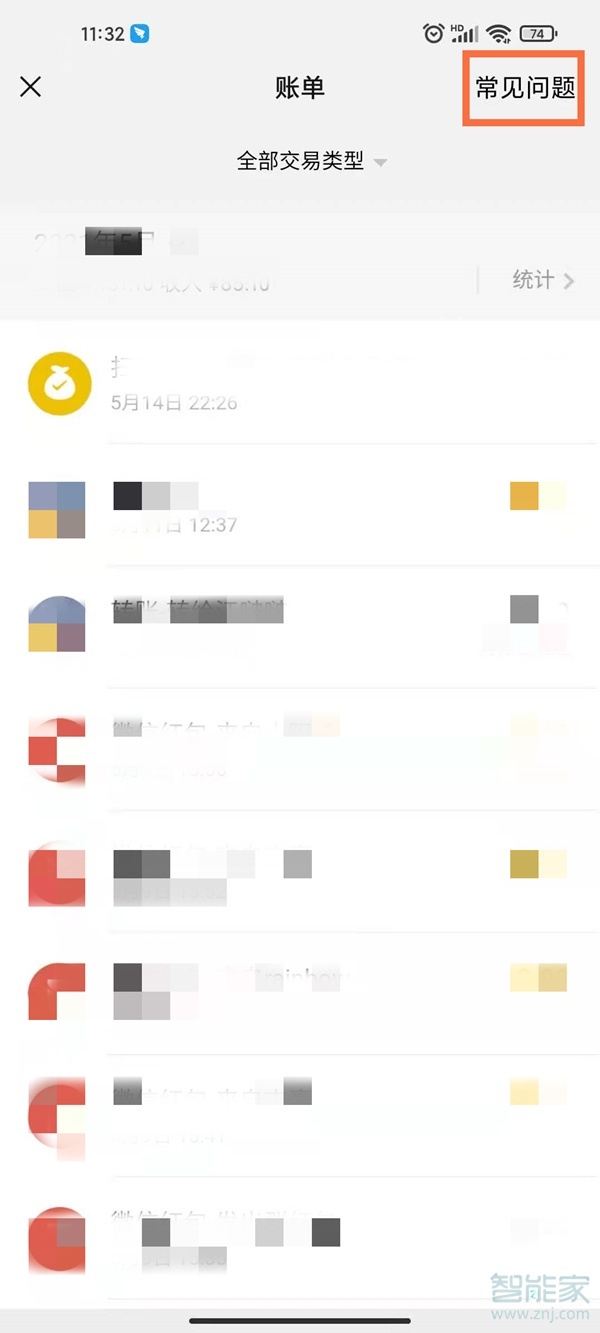Expand the 全部交易类型 filter dropdown
The height and width of the screenshot is (1333, 600).
click(x=311, y=161)
